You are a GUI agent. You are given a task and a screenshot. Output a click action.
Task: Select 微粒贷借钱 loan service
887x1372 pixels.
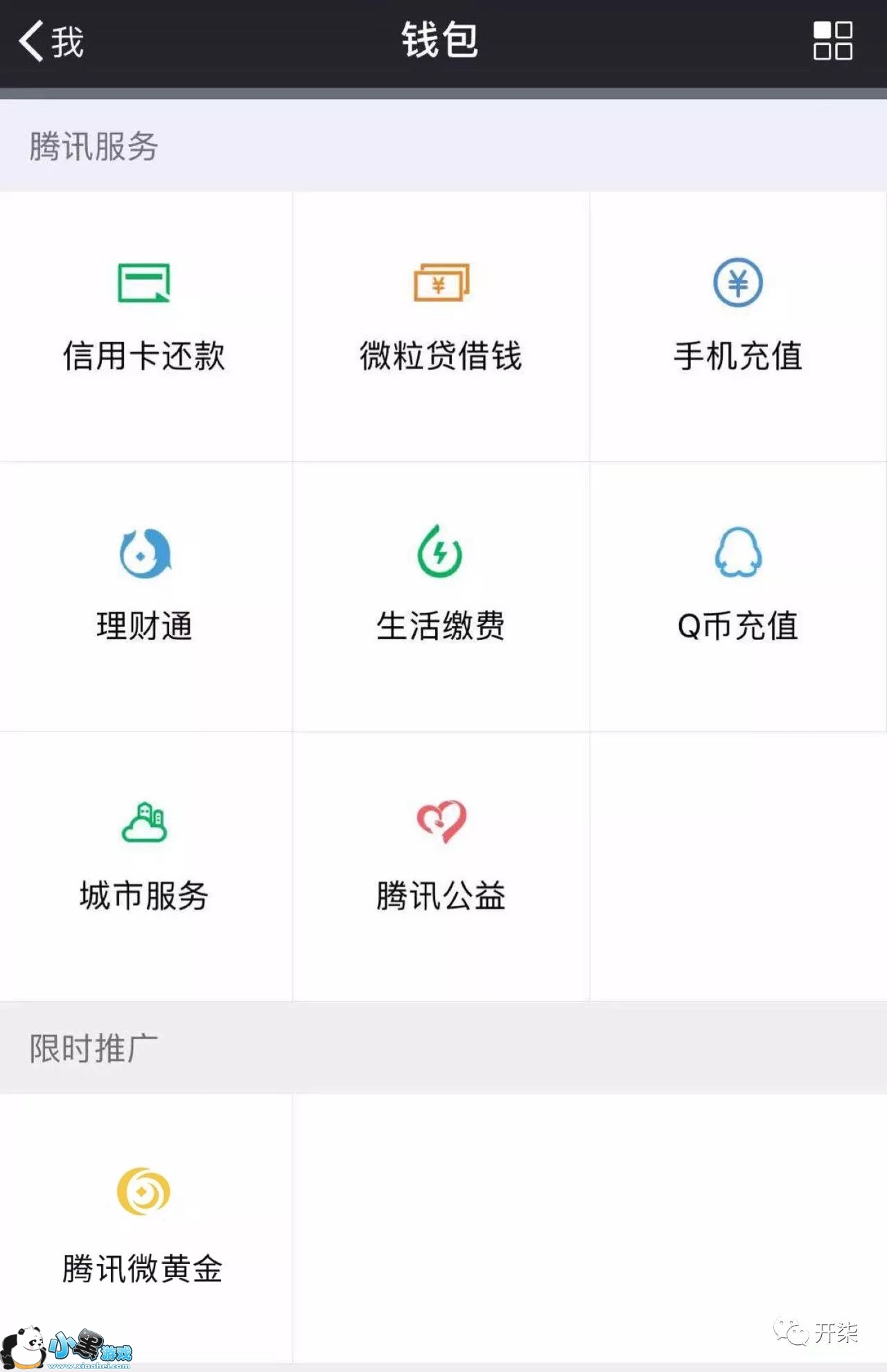pyautogui.click(x=441, y=319)
